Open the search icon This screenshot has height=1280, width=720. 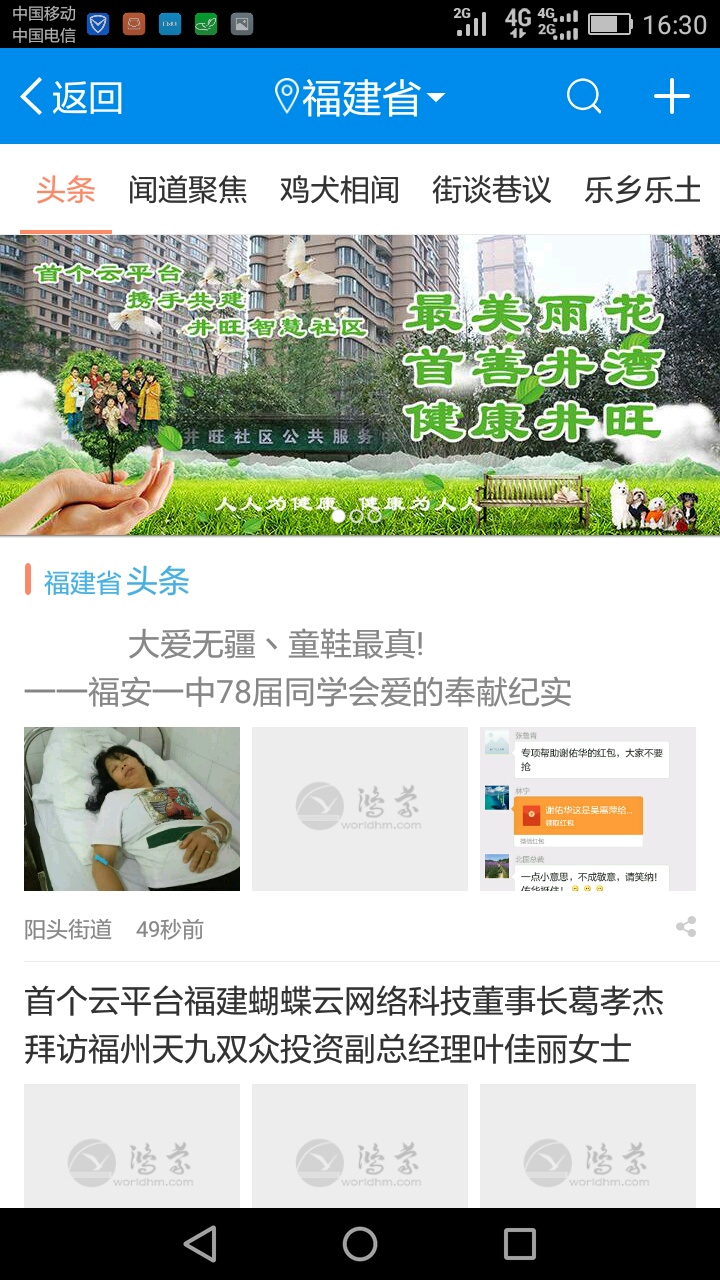pos(583,97)
